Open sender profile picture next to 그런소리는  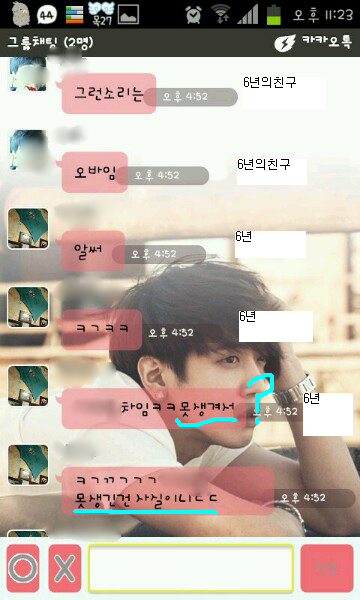(28, 74)
